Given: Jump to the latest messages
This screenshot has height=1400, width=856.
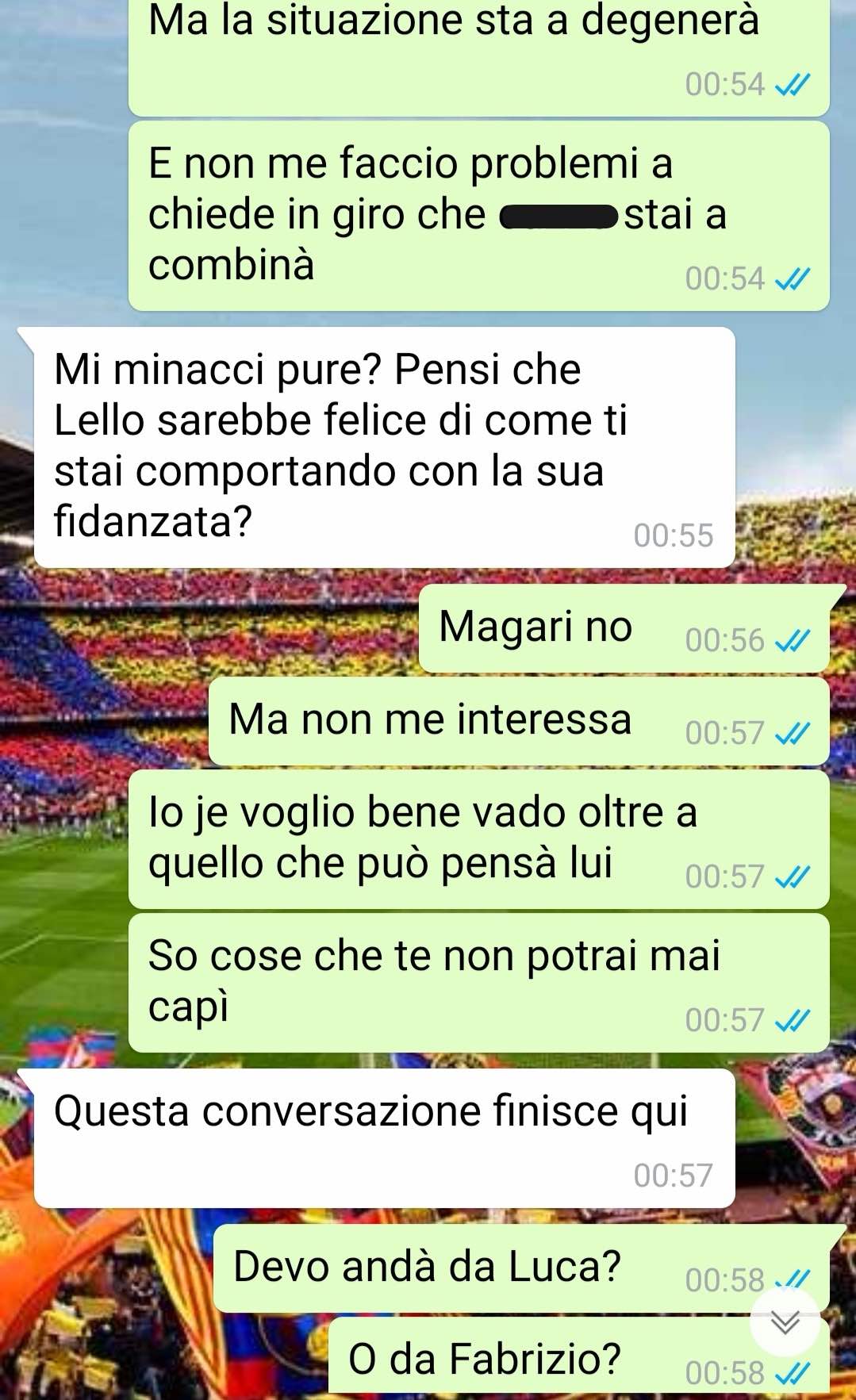Looking at the screenshot, I should (785, 1322).
